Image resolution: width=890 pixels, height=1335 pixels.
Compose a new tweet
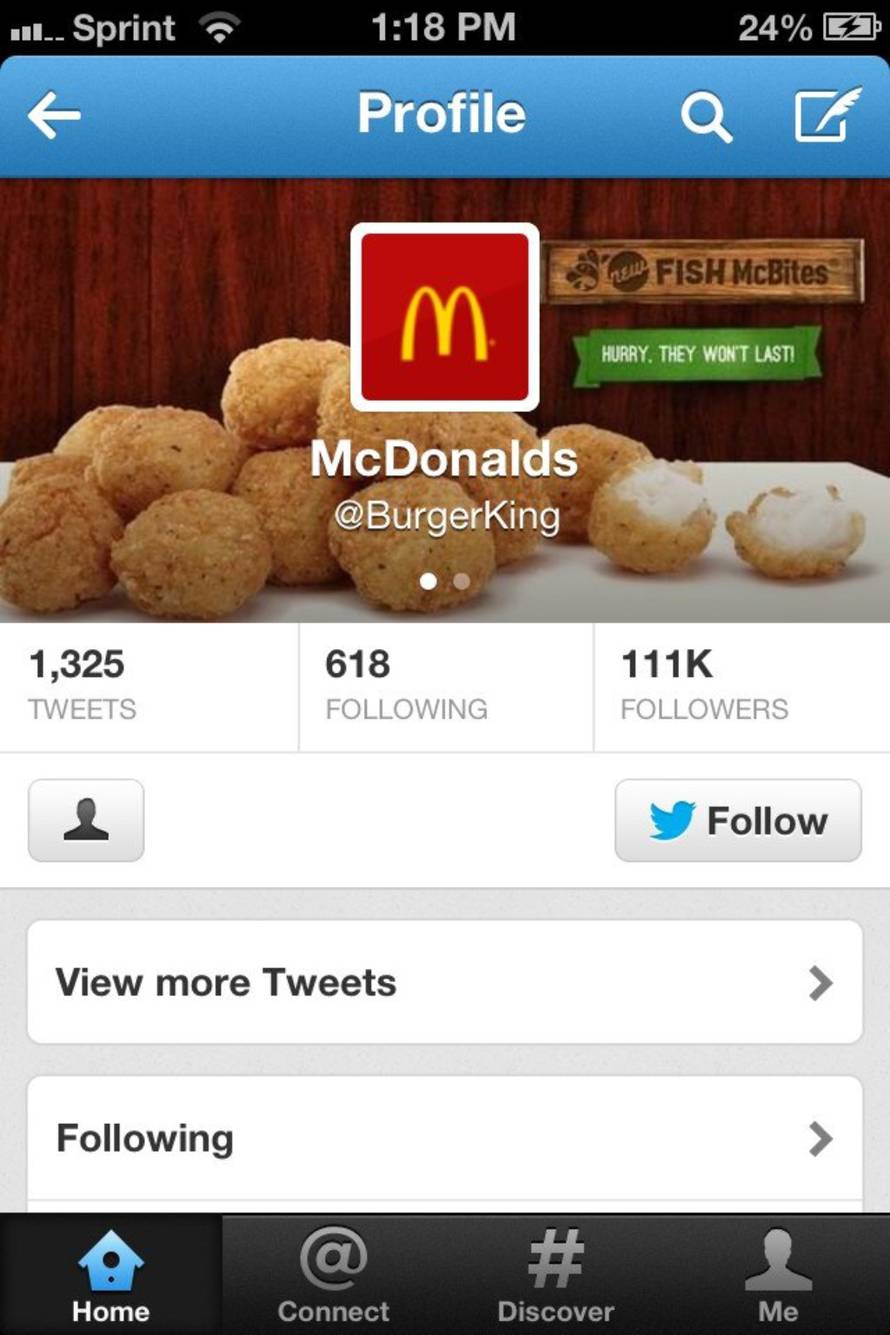[826, 115]
